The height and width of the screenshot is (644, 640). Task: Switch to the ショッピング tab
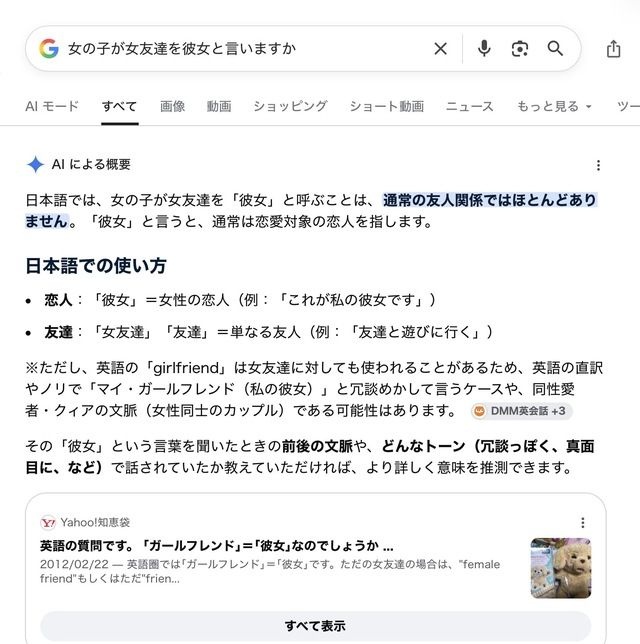(290, 106)
